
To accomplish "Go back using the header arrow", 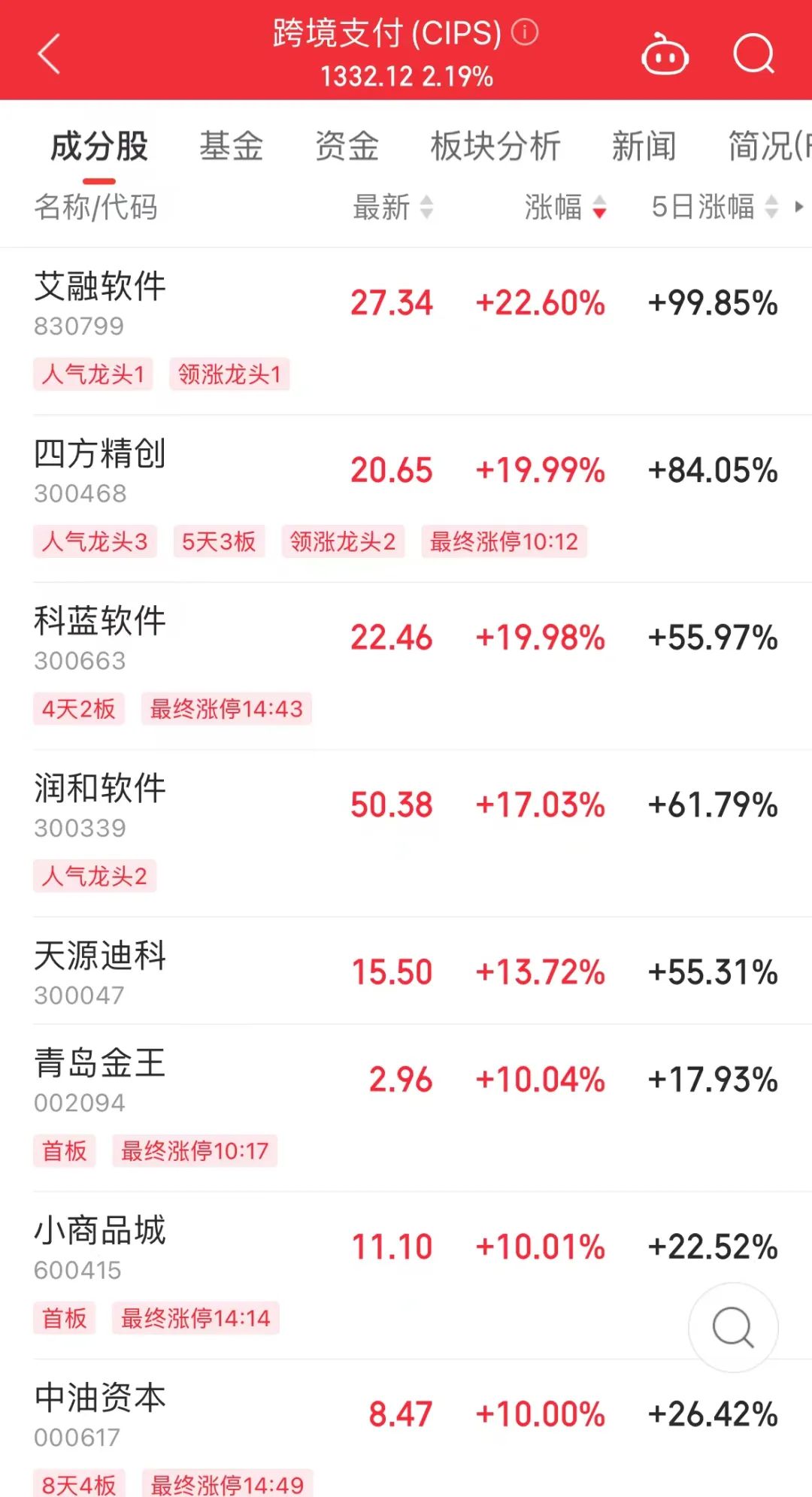I will click(49, 54).
